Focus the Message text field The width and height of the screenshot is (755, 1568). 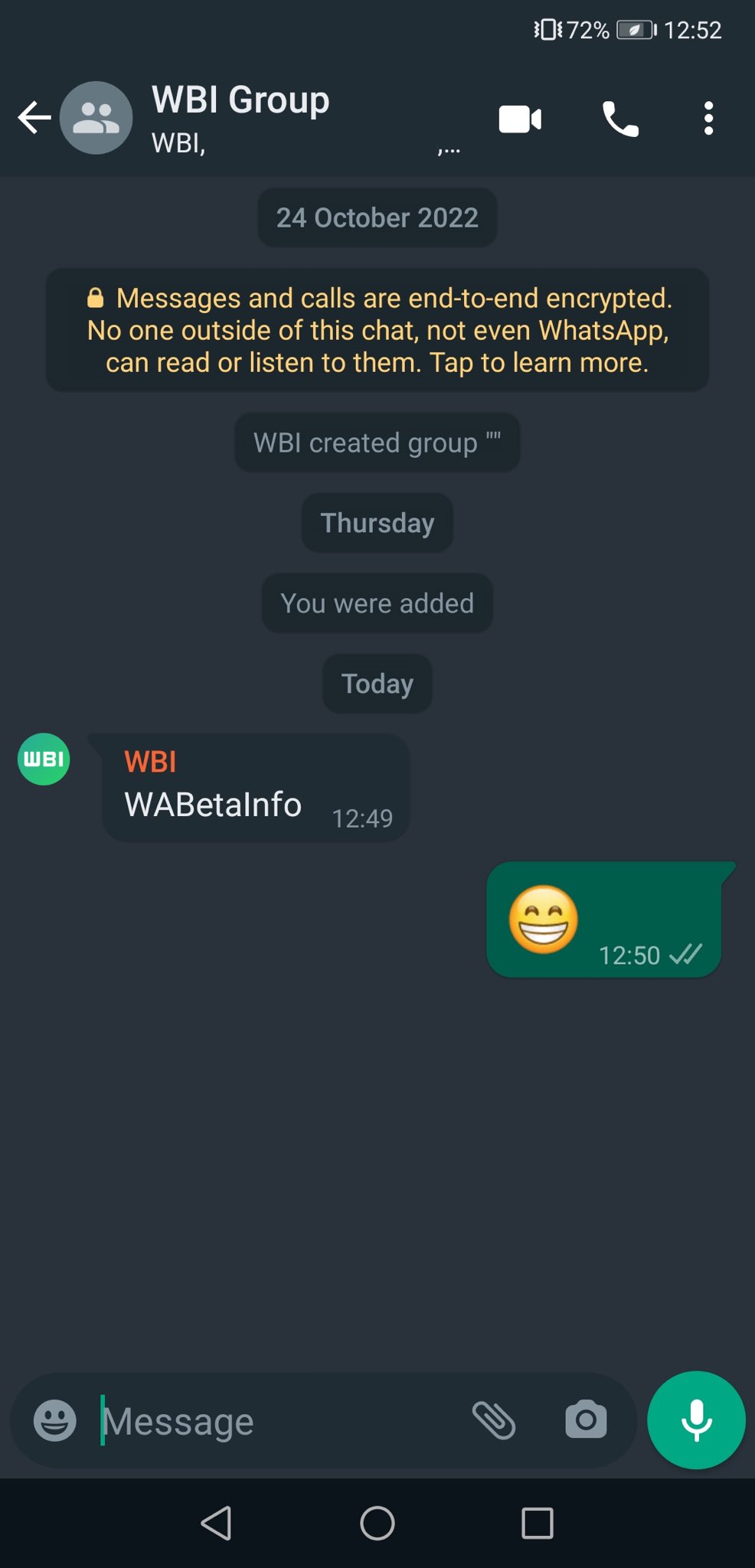276,1421
